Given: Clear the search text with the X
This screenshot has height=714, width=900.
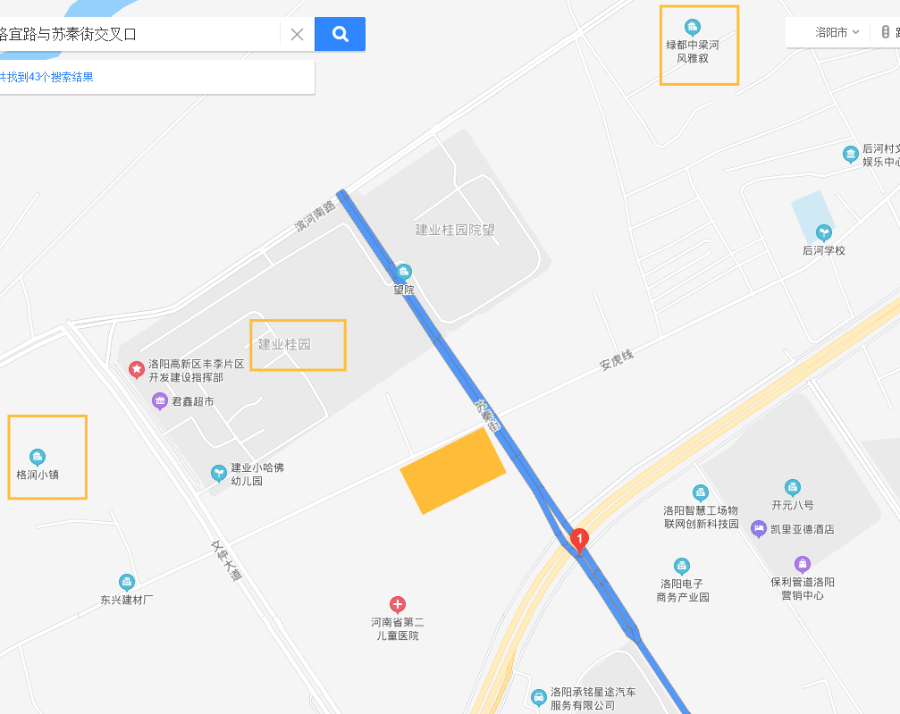Looking at the screenshot, I should 297,34.
